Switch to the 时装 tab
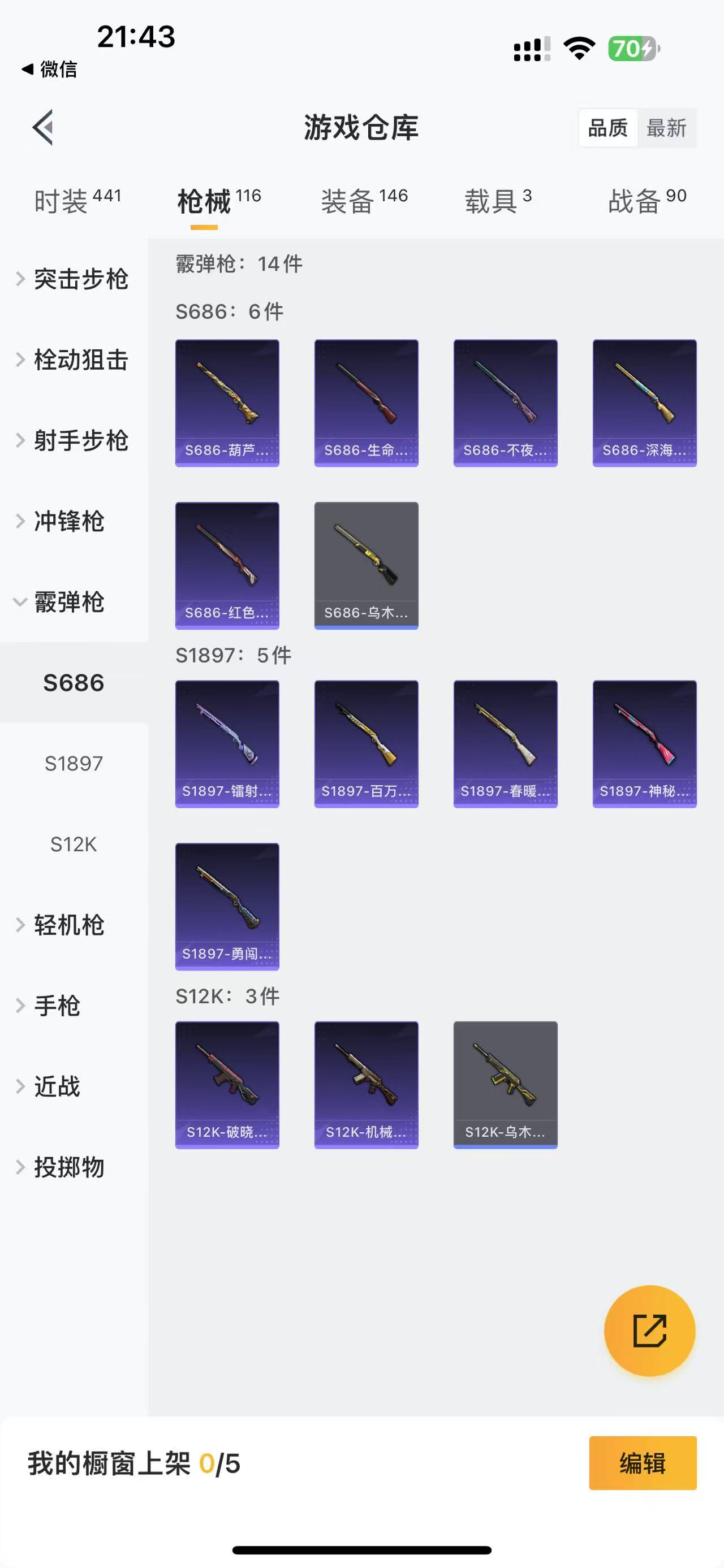 tap(77, 200)
